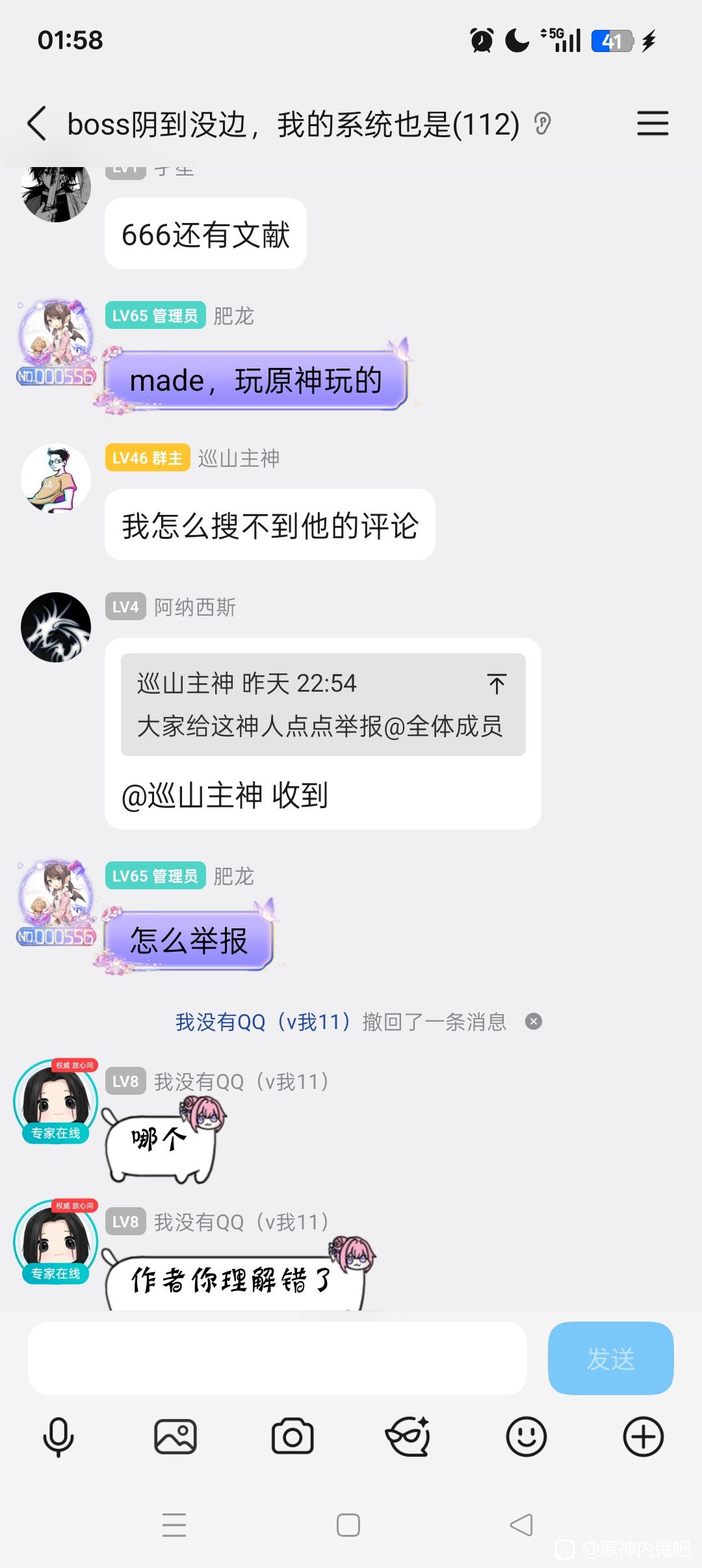Open 我没有QQ name link in recall notice

[x=263, y=1022]
